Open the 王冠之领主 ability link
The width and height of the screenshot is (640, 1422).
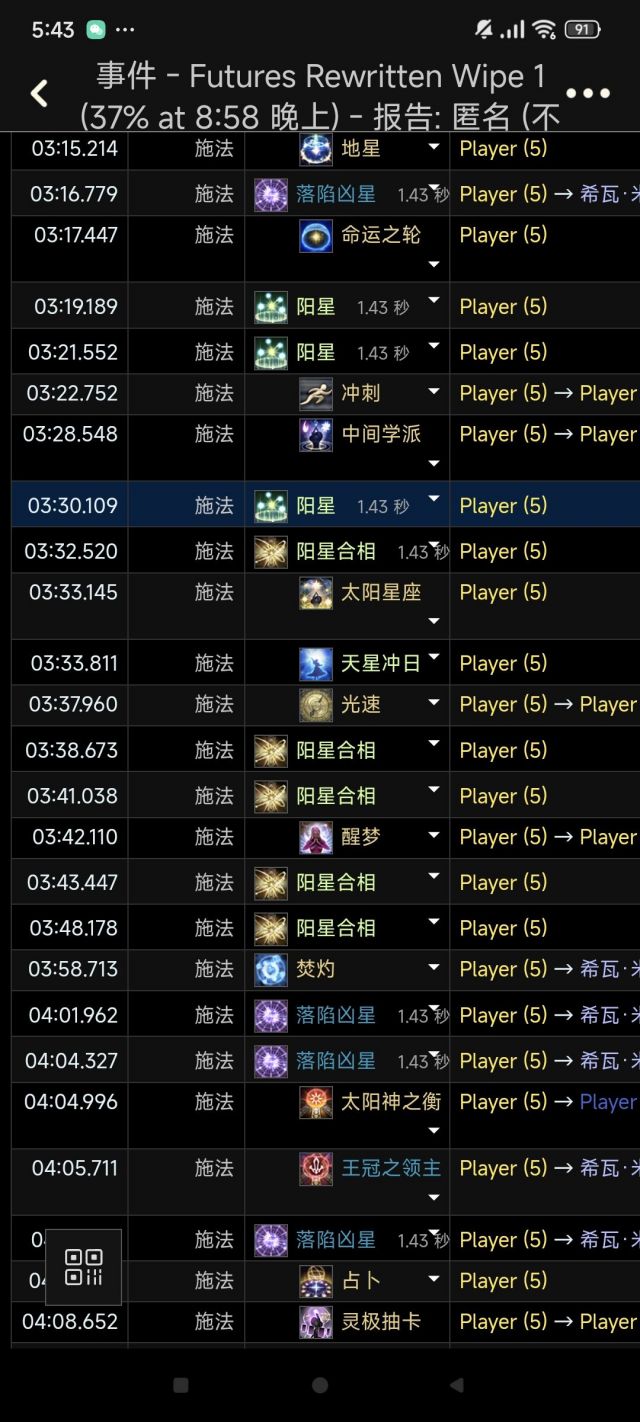click(390, 1168)
